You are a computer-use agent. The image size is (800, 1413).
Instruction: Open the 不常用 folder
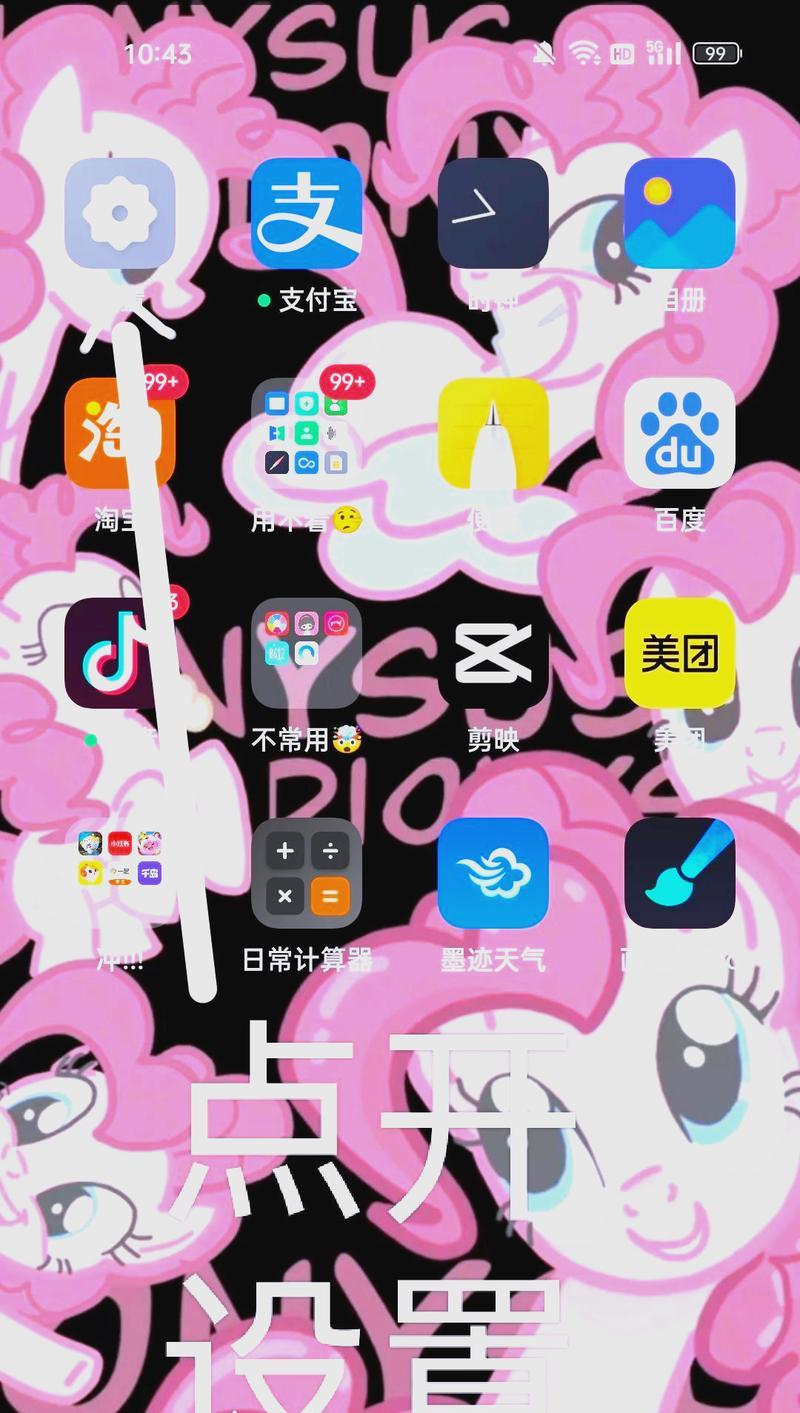[306, 653]
